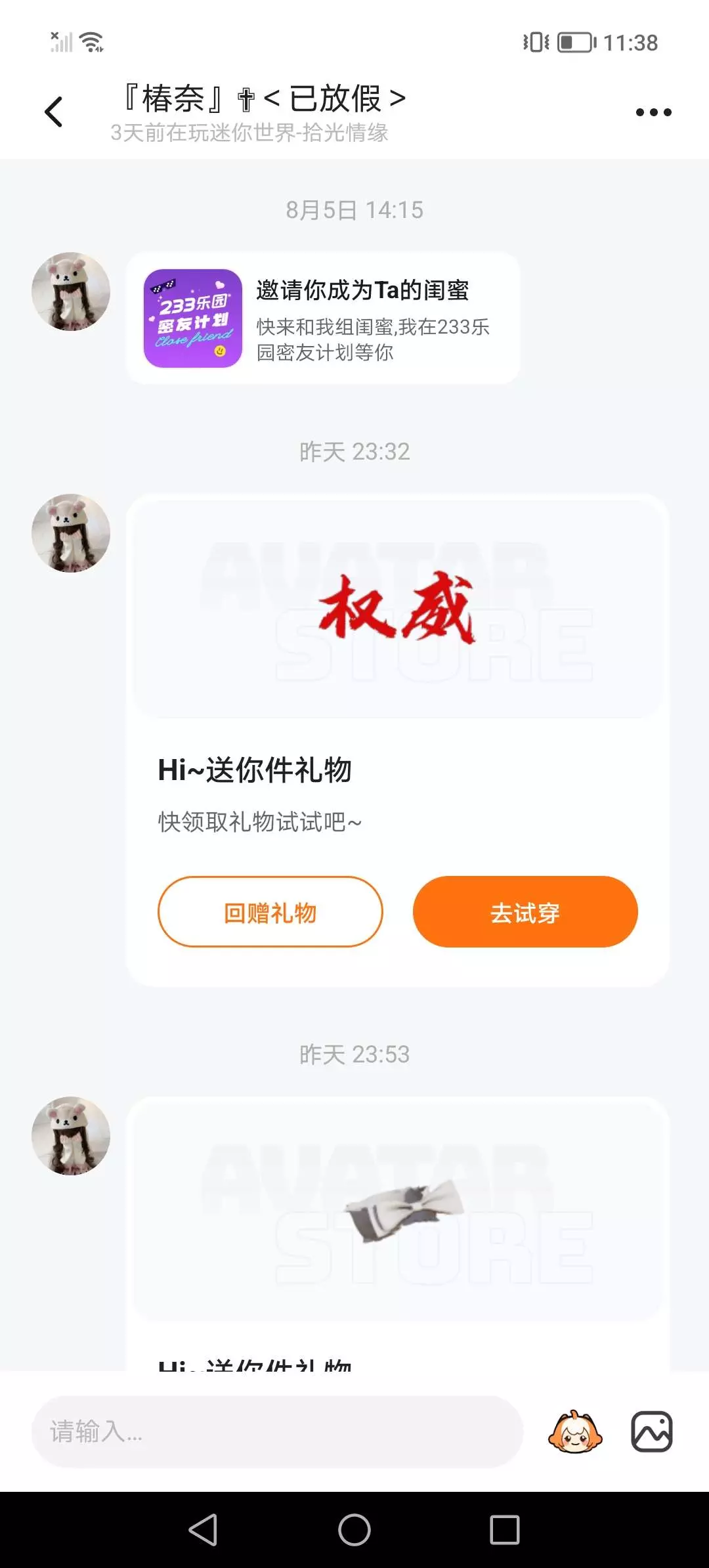The image size is (709, 1568).
Task: Open the image picker to send a photo
Action: [652, 1431]
